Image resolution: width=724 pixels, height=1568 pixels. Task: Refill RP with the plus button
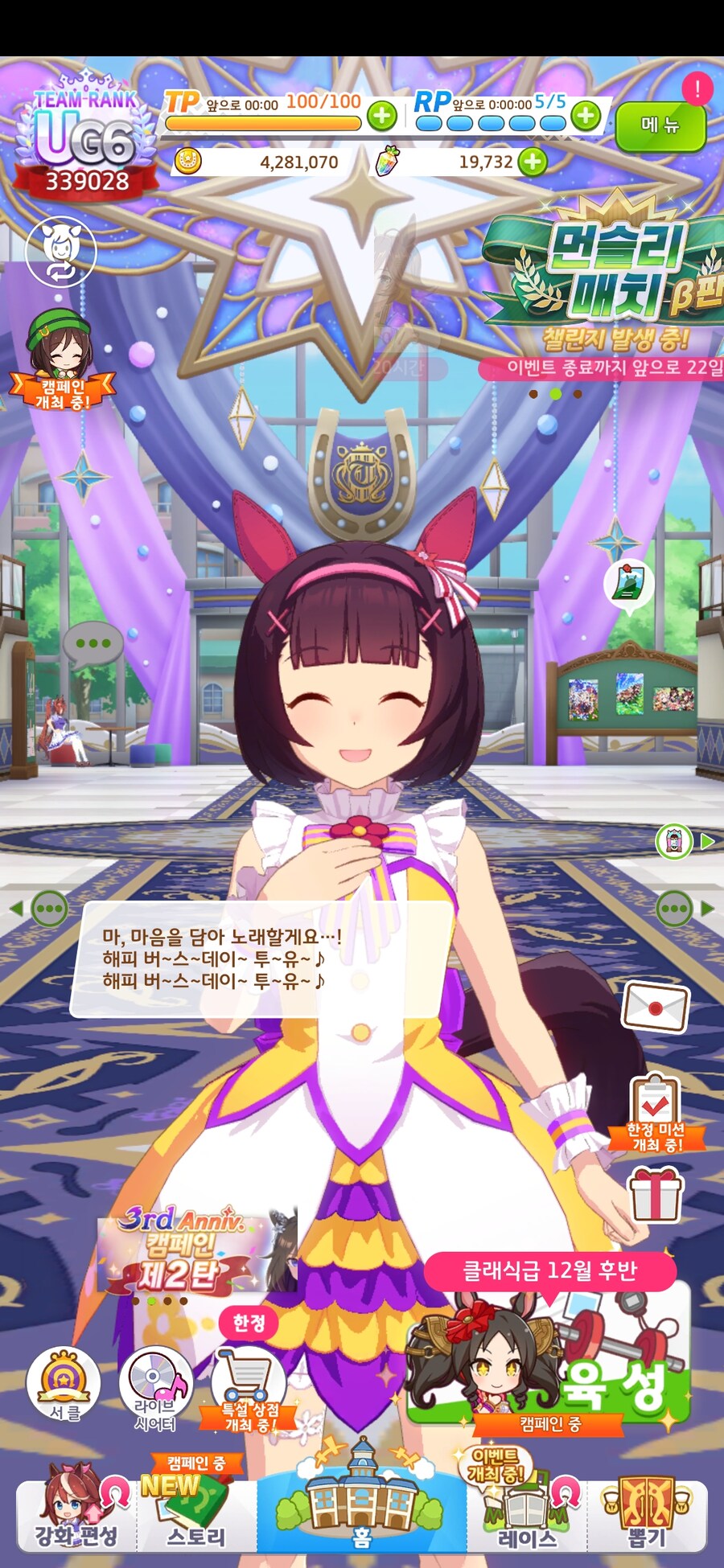click(586, 116)
